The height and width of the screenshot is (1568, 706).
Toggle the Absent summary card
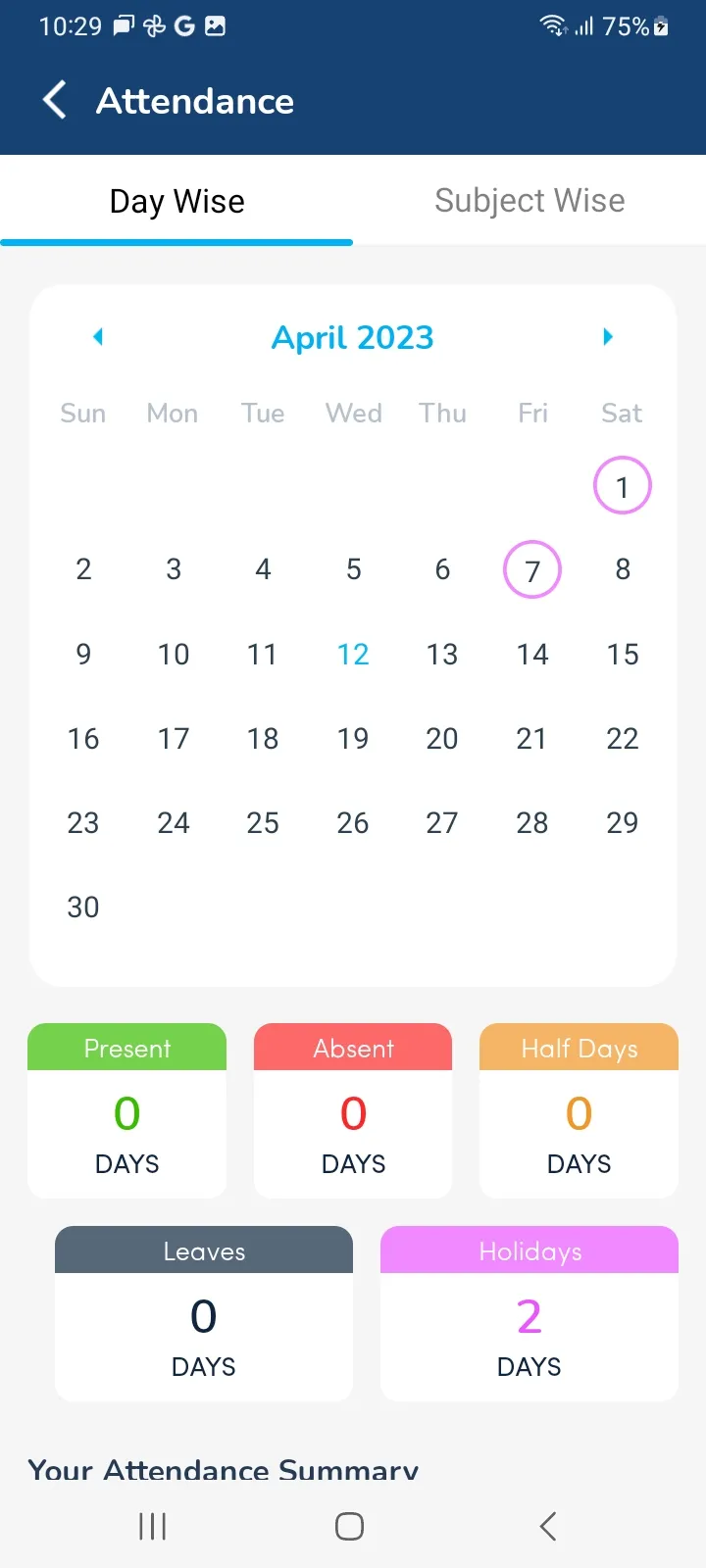[x=352, y=1112]
